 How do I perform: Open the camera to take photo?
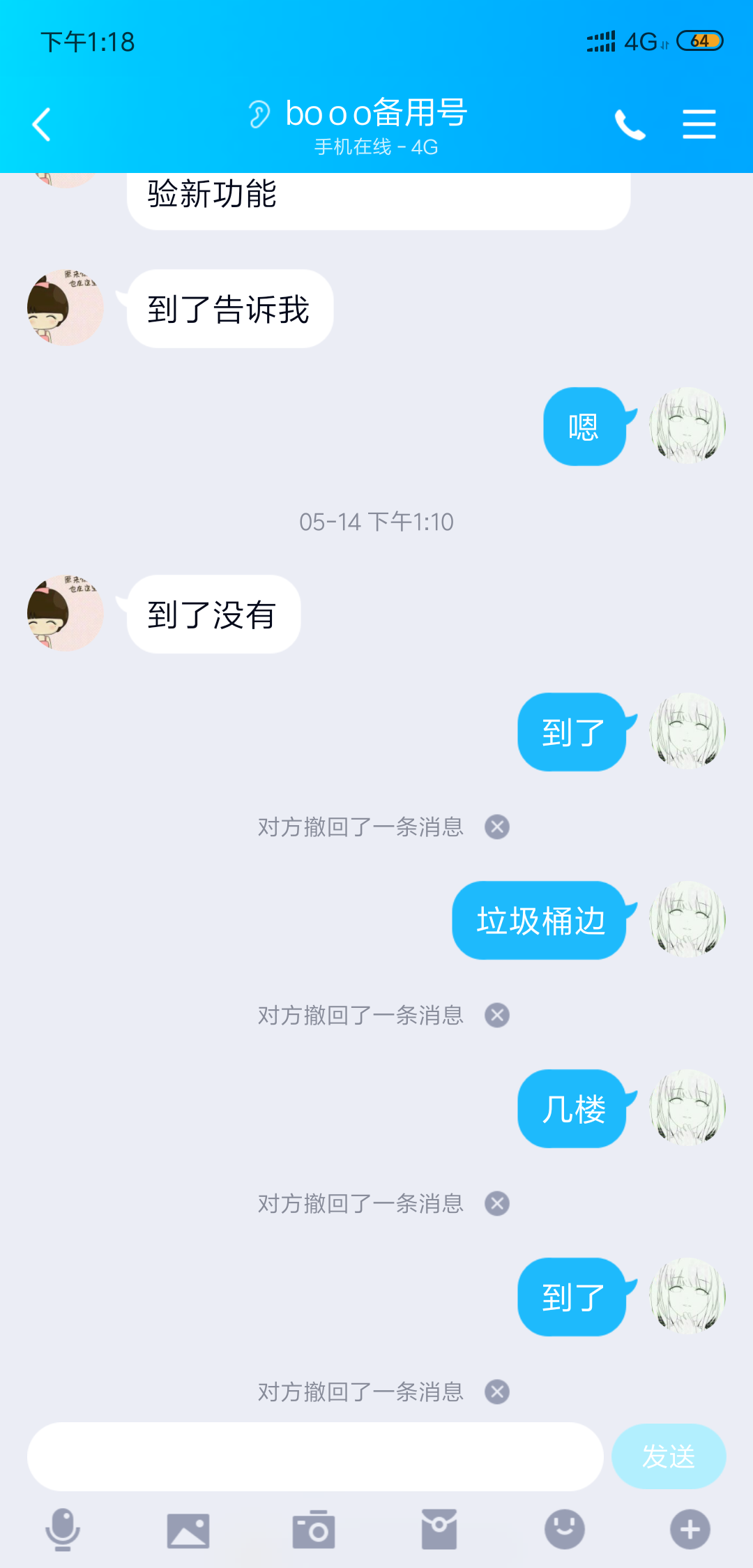pyautogui.click(x=314, y=1530)
